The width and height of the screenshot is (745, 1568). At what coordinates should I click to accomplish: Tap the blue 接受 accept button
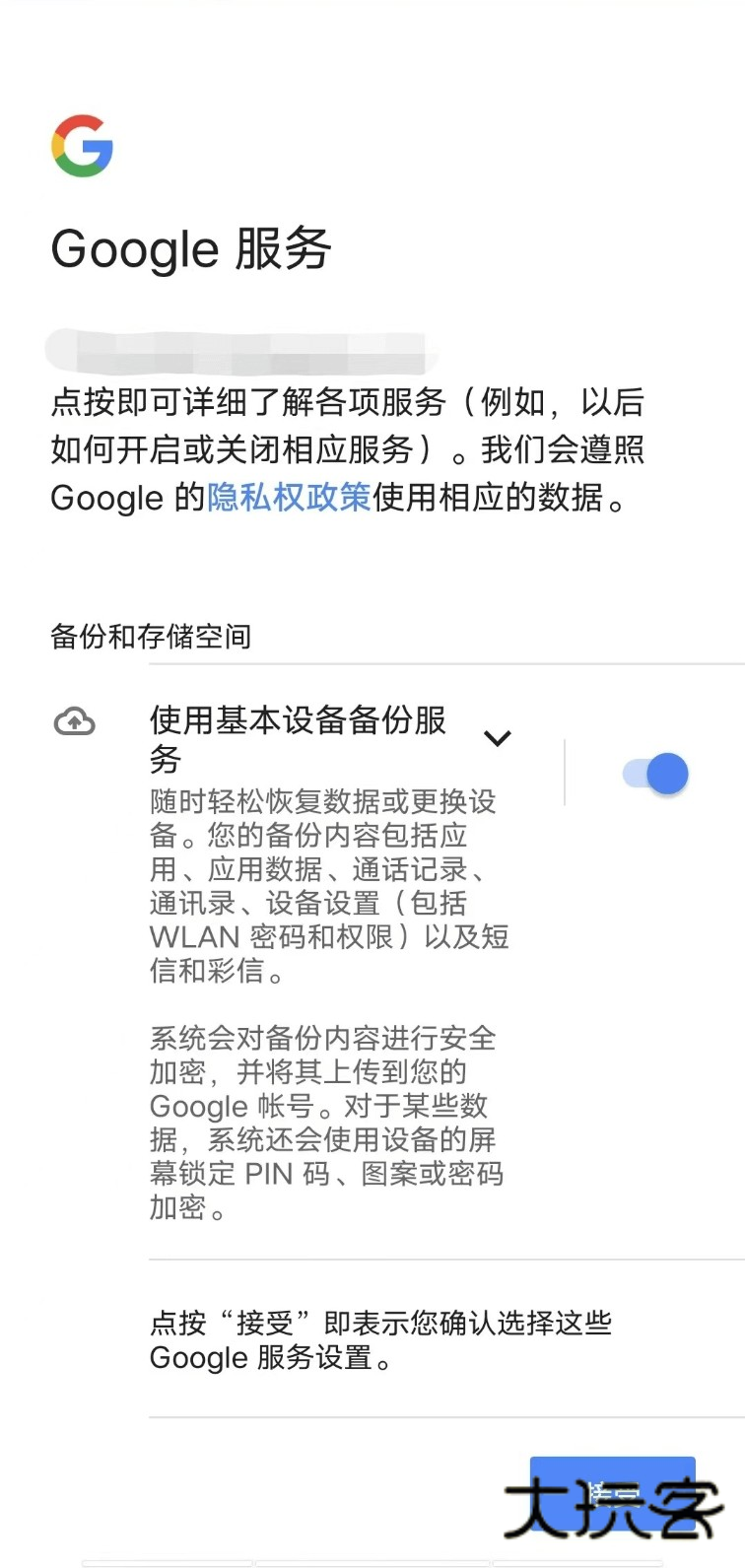[611, 1496]
